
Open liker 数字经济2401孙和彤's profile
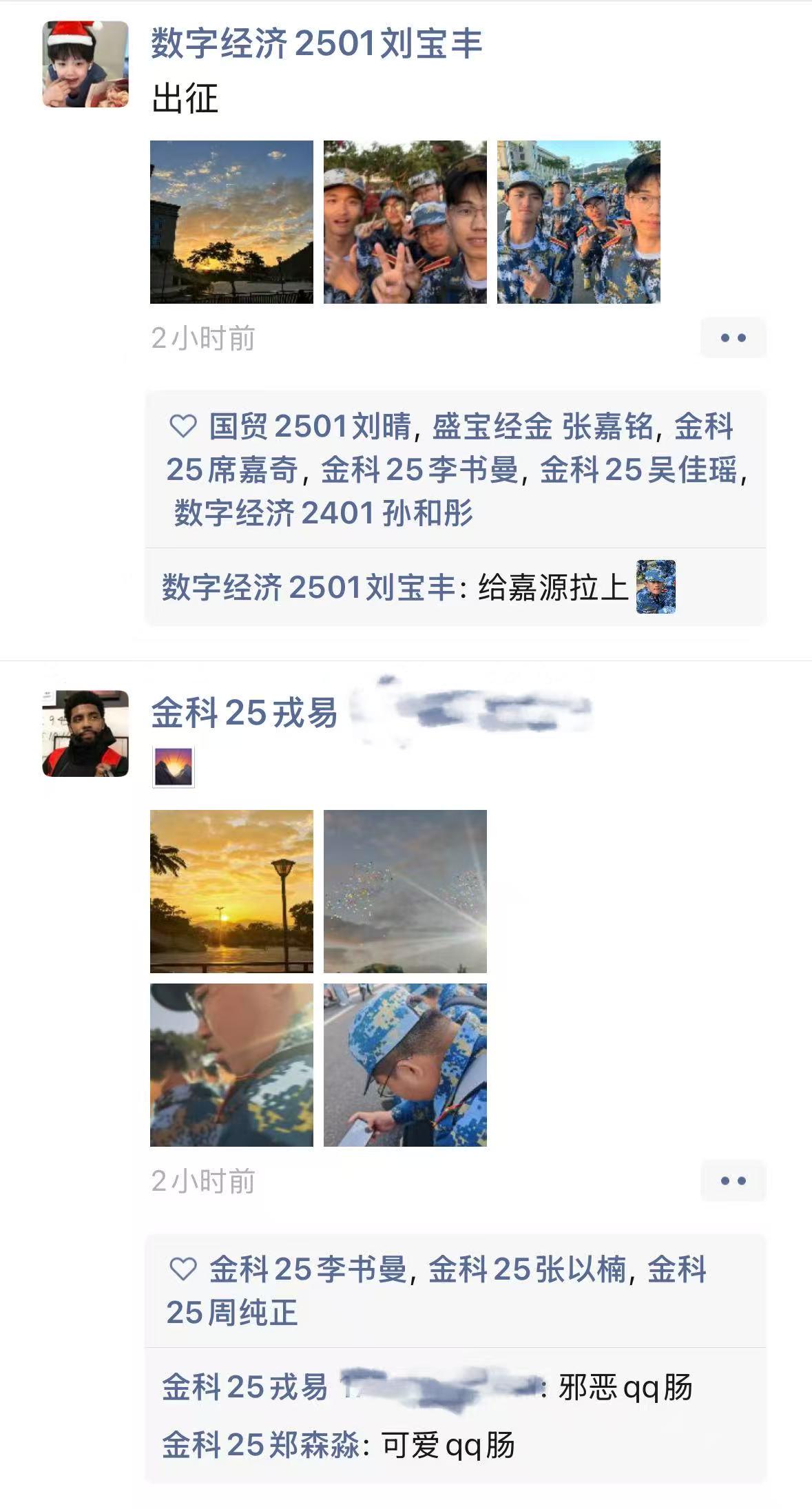(x=323, y=513)
